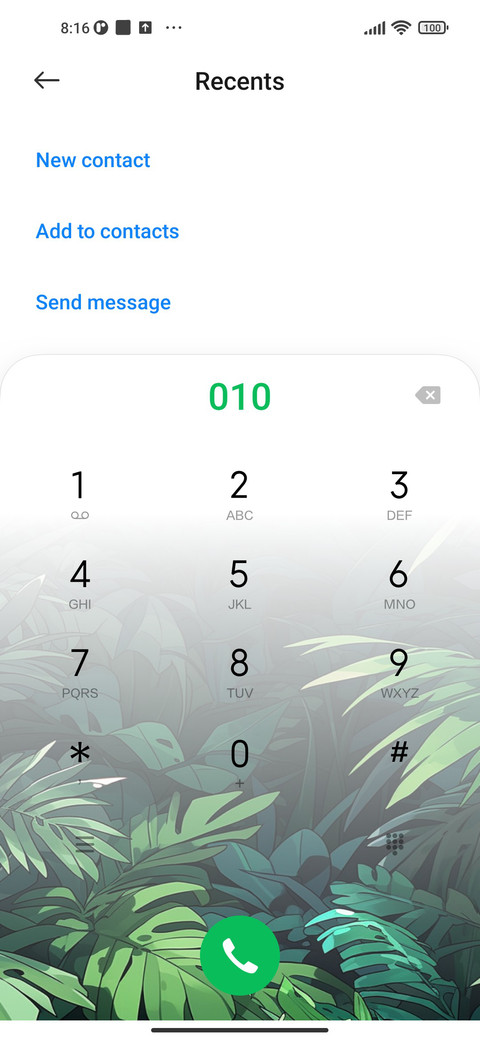Tap the 7 PQRS key

(x=80, y=673)
